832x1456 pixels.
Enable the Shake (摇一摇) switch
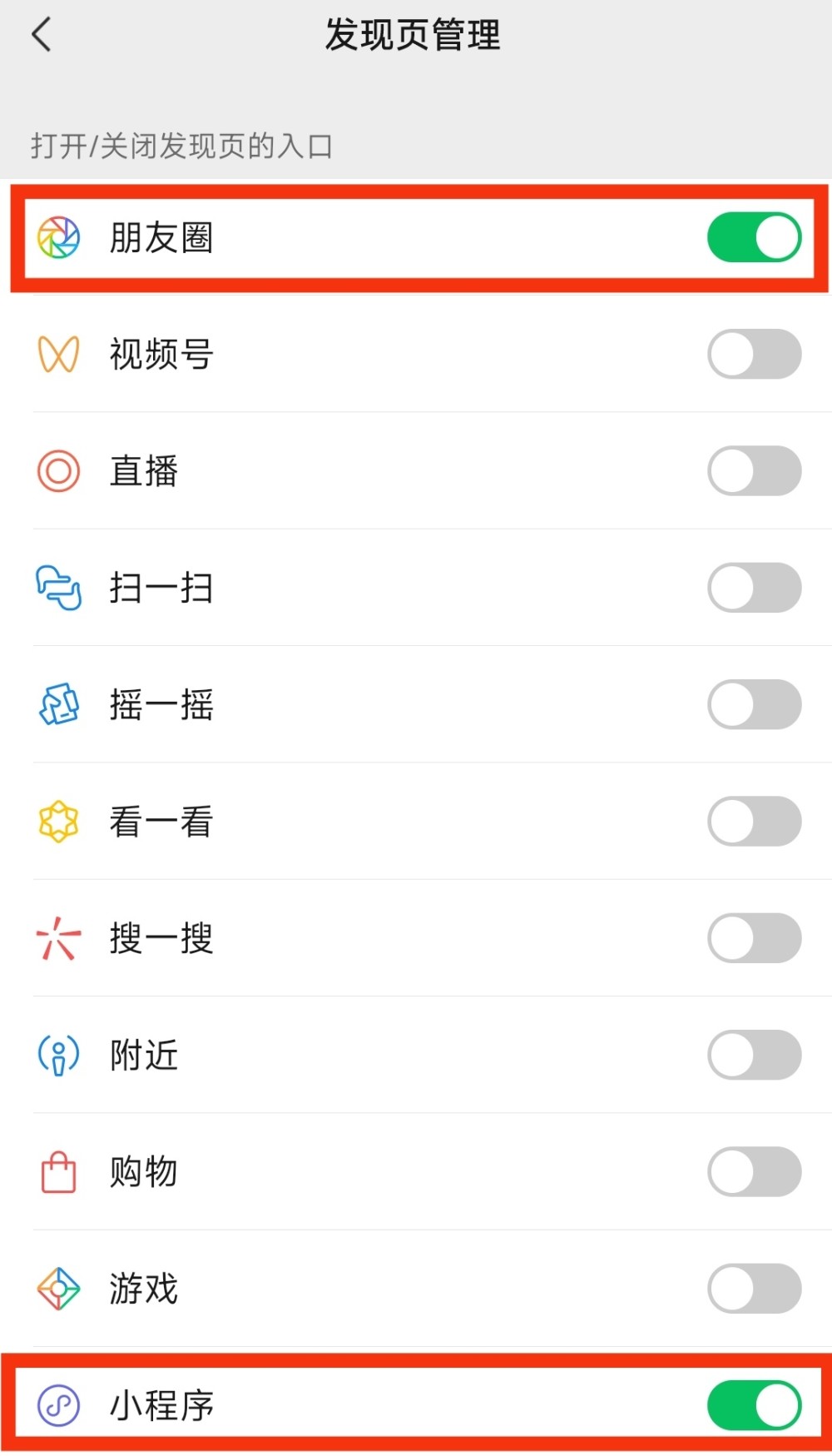[x=753, y=704]
